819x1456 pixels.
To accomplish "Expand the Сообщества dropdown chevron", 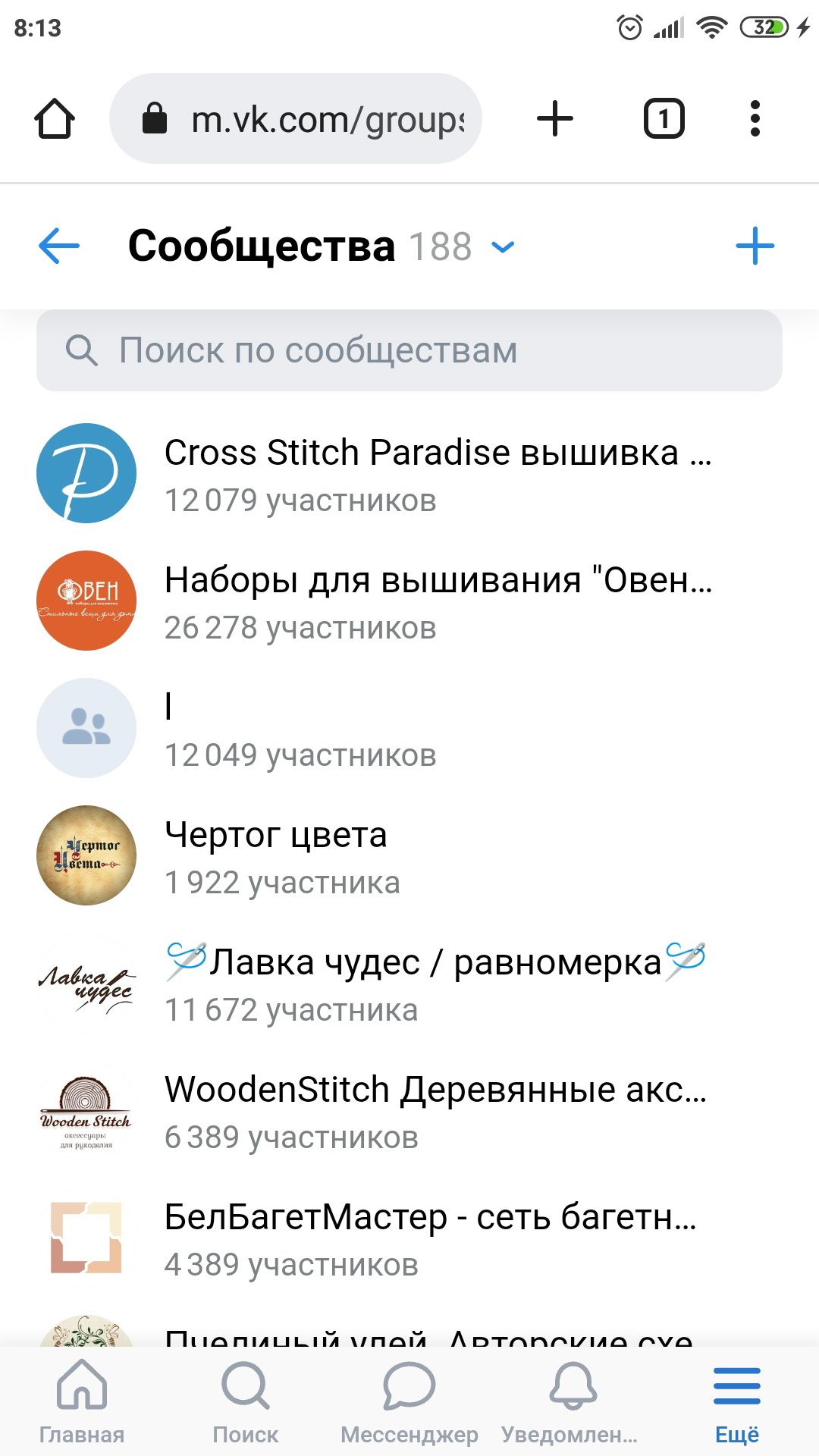I will (x=503, y=246).
